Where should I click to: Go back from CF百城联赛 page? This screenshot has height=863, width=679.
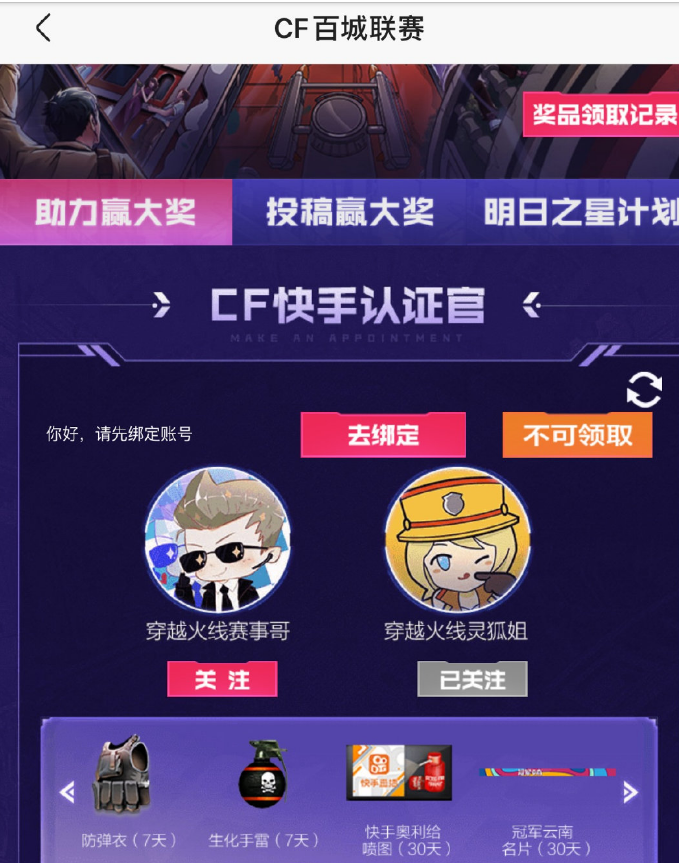(42, 28)
